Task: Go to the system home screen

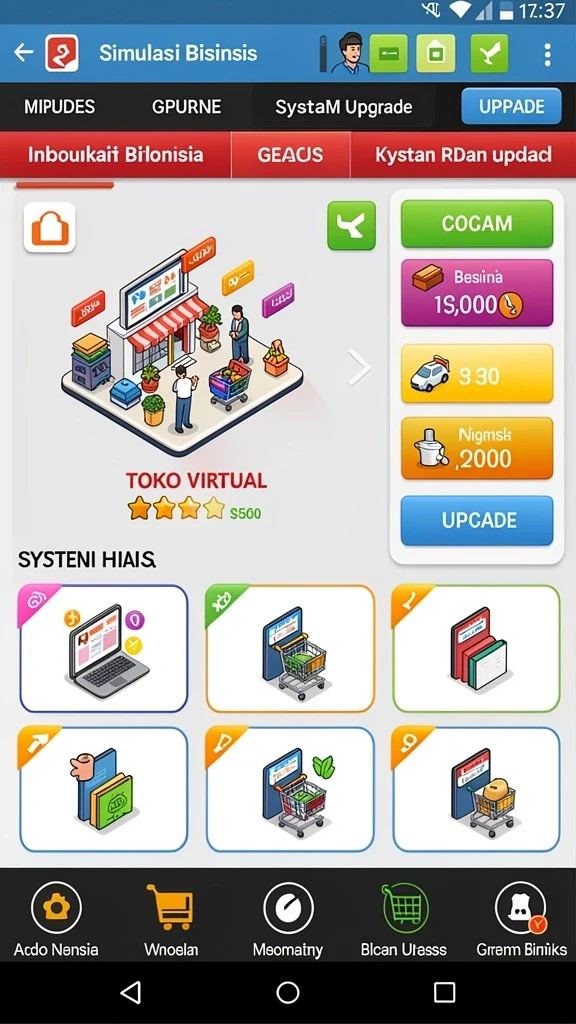Action: [287, 993]
